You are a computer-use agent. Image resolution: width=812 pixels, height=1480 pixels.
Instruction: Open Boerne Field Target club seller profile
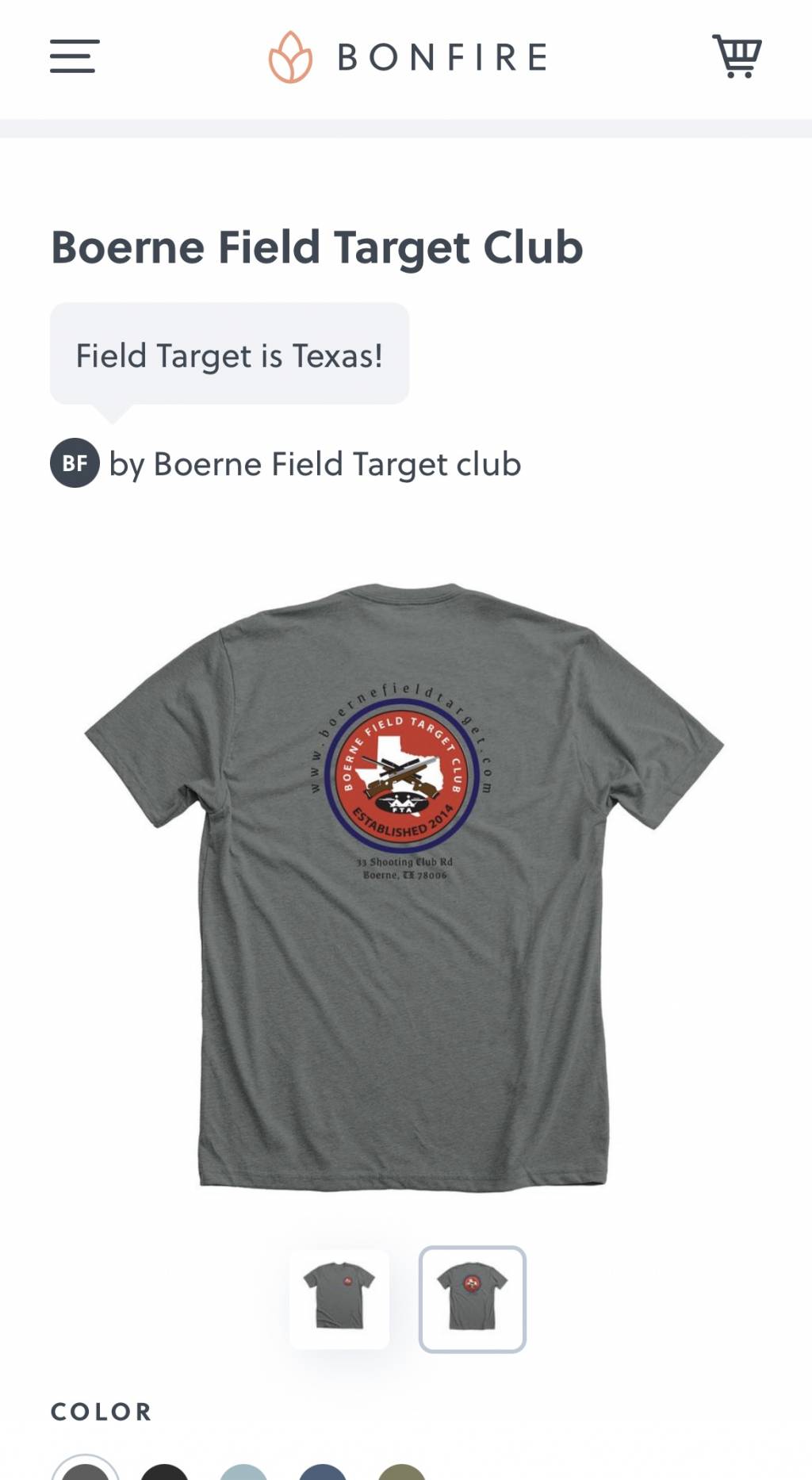tap(314, 464)
